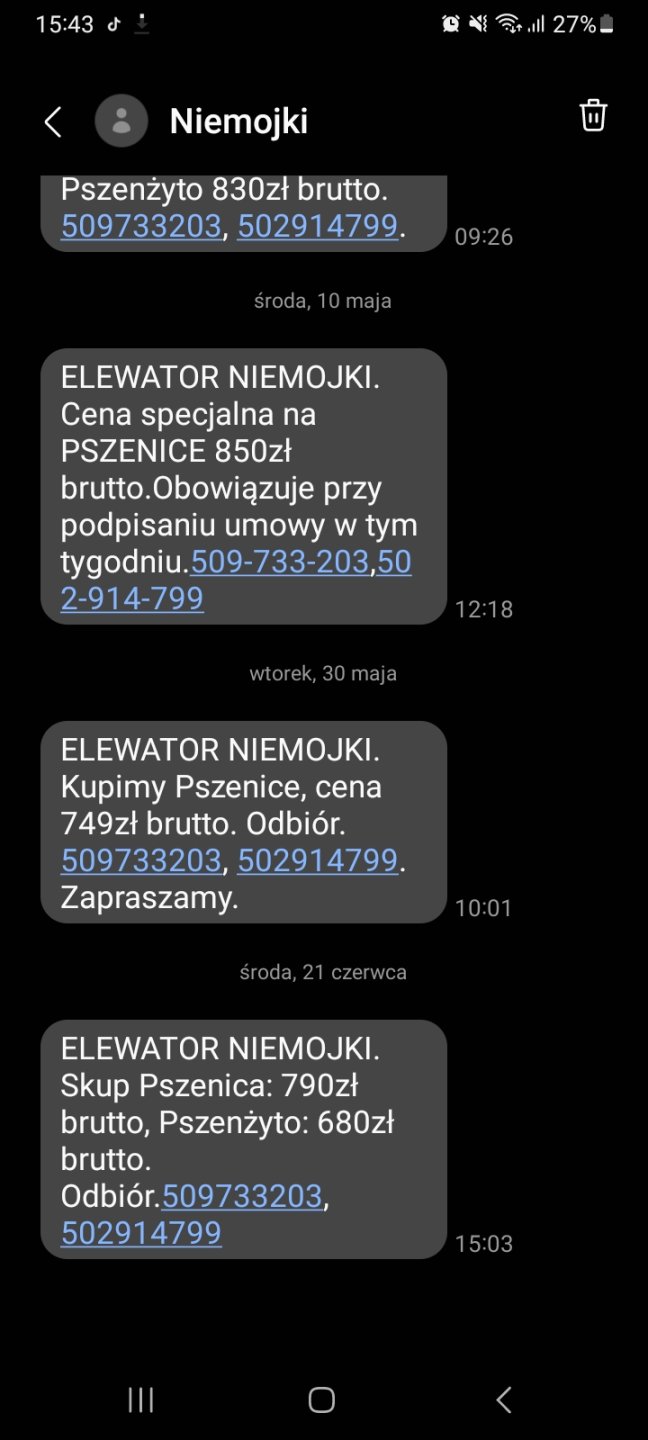Select 509733203 in the 749zł brutto message
648x1440 pixels.
coord(141,860)
